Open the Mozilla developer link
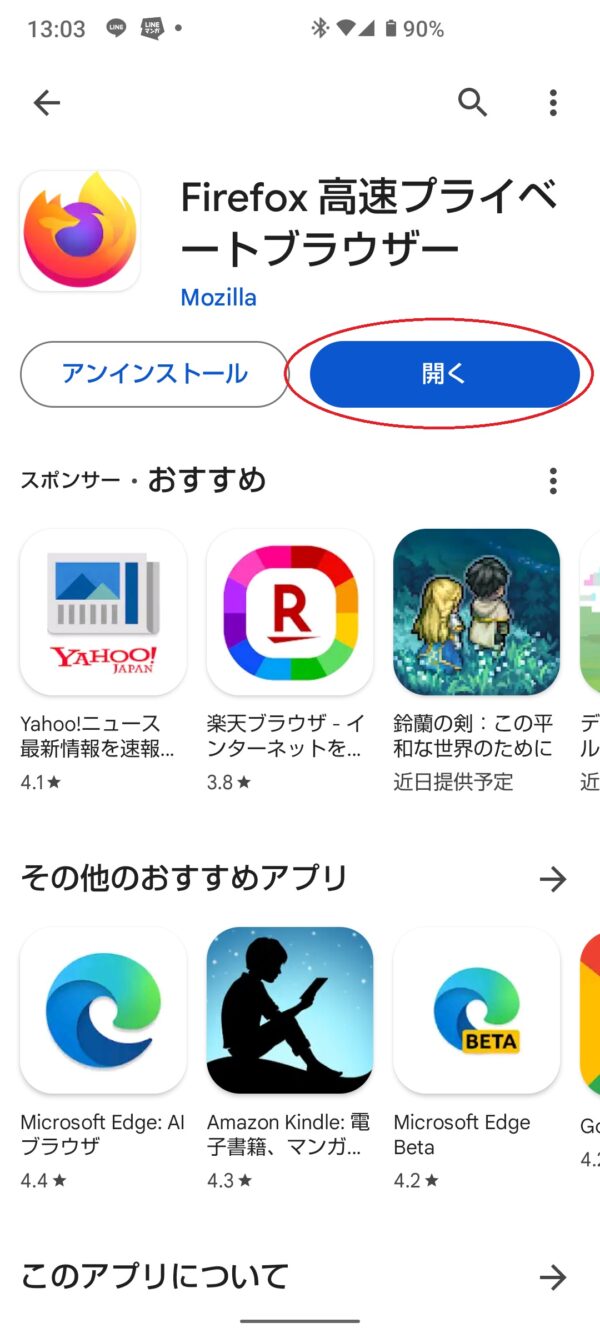The width and height of the screenshot is (600, 1333). click(218, 298)
